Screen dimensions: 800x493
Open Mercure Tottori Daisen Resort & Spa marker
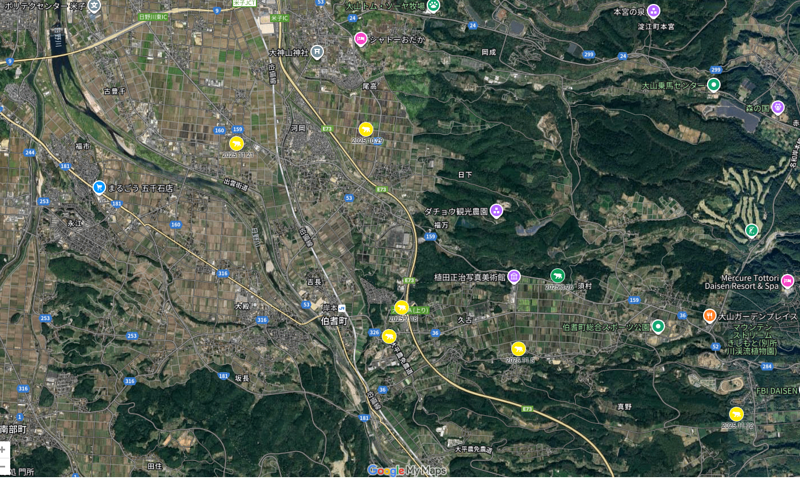click(787, 281)
